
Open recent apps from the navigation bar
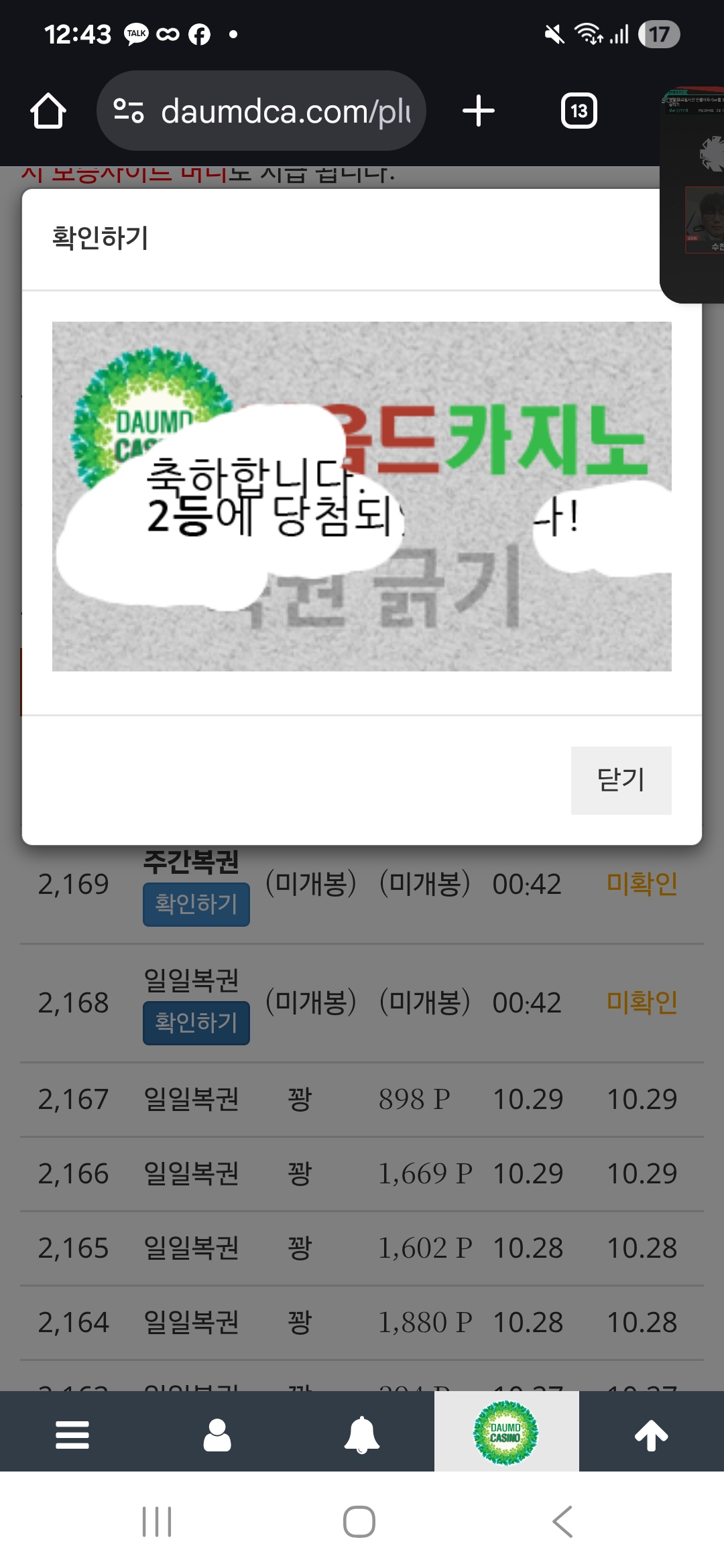coord(157,1522)
